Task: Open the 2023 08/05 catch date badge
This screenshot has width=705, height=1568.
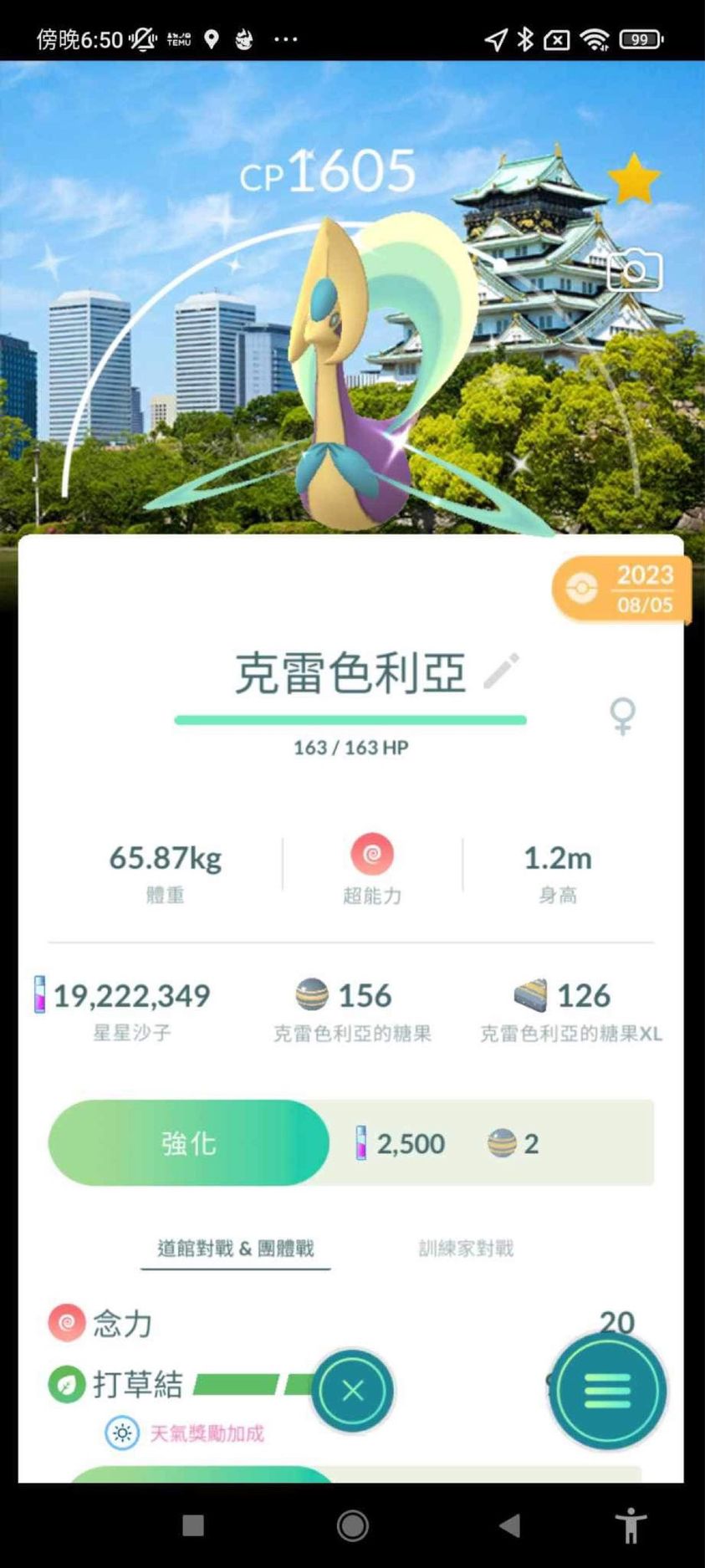Action: [x=623, y=590]
